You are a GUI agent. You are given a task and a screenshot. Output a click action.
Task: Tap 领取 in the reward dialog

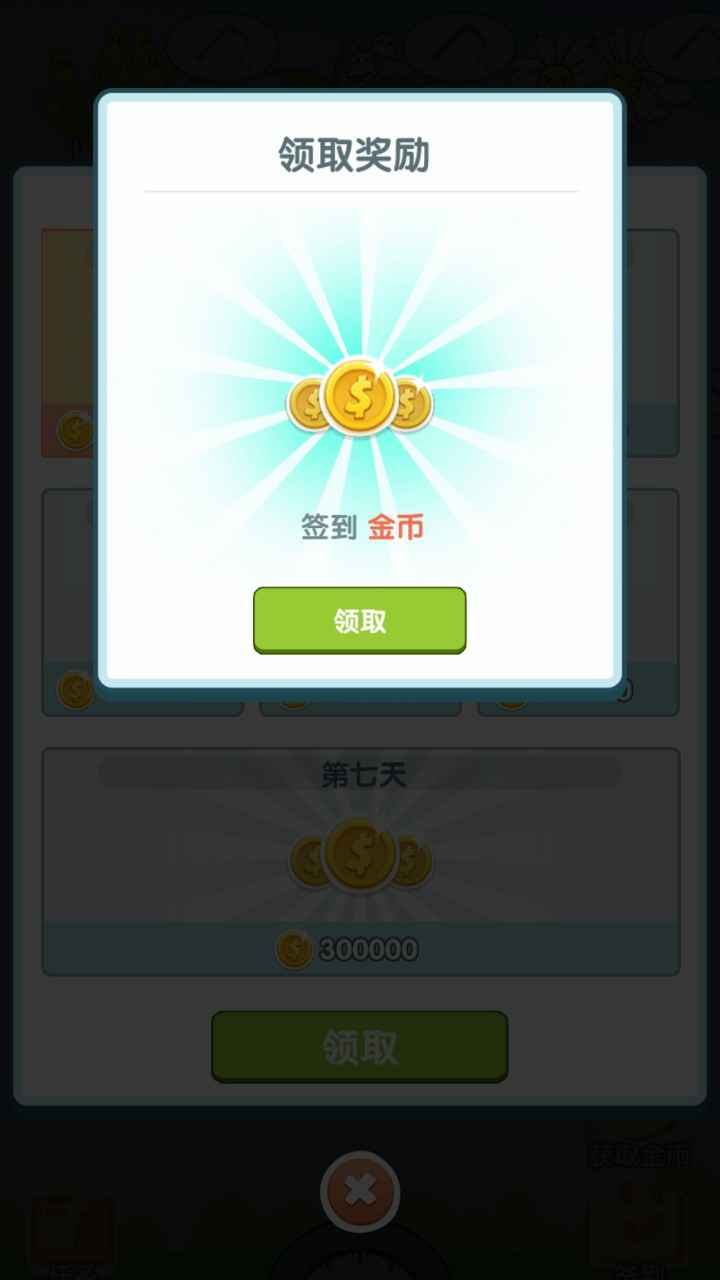(x=359, y=620)
